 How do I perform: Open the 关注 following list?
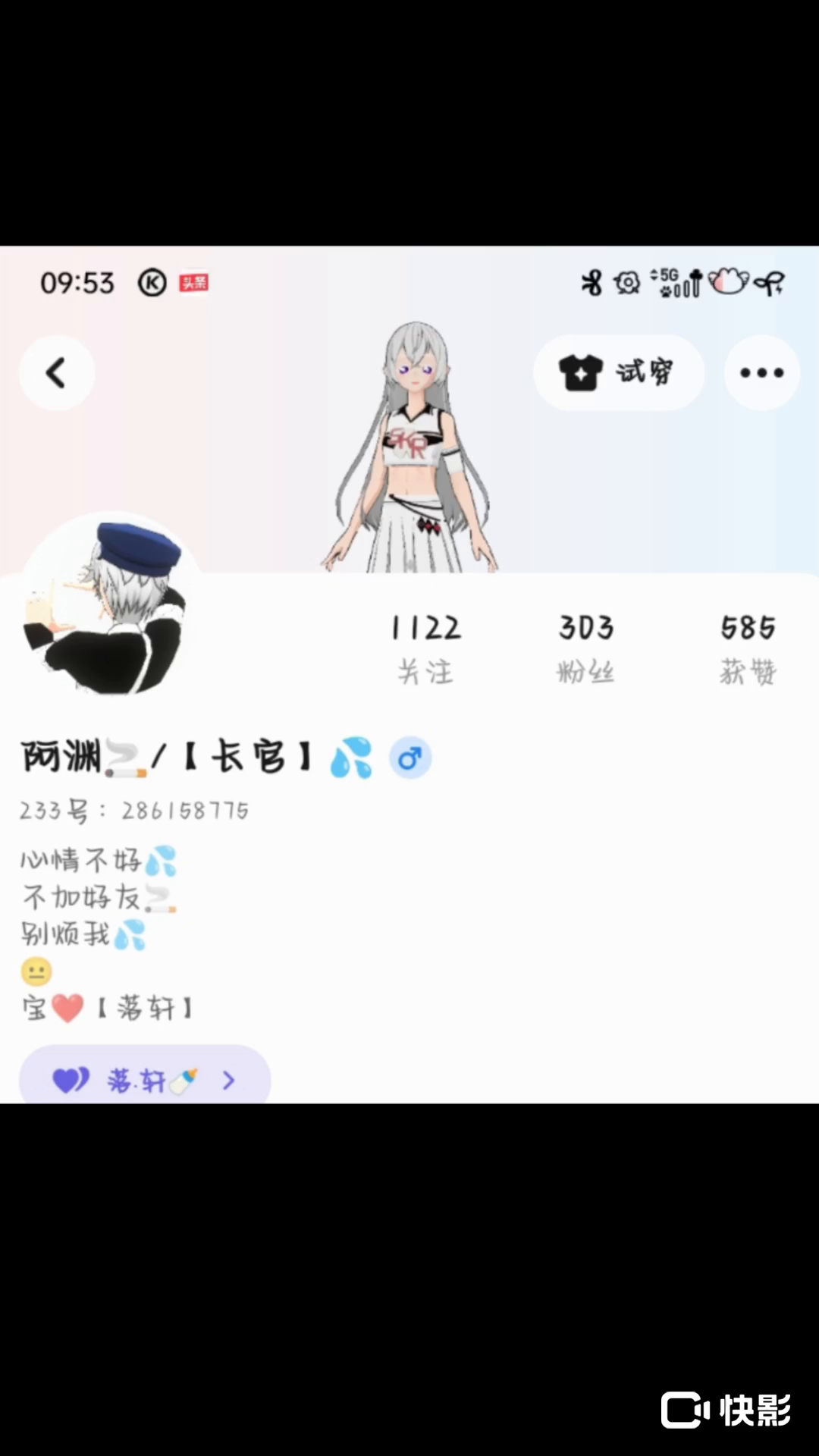(x=425, y=648)
